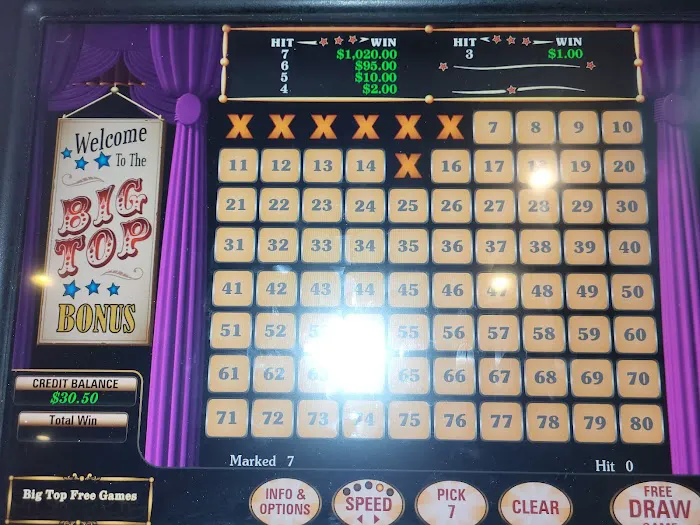Image resolution: width=700 pixels, height=525 pixels.
Task: Choose number 36 on the board
Action: click(x=452, y=246)
